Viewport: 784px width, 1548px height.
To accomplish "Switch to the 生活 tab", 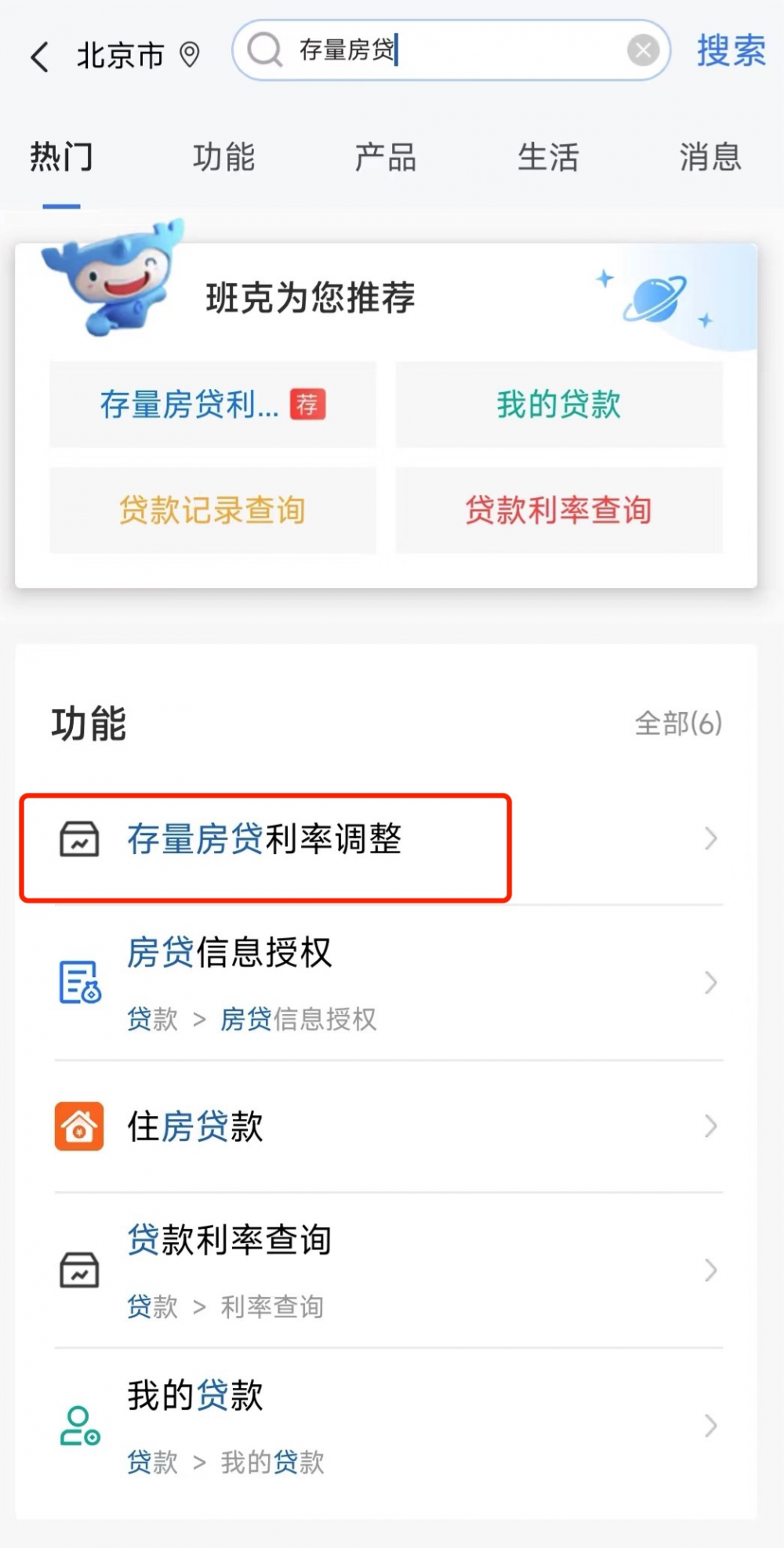I will pyautogui.click(x=548, y=157).
